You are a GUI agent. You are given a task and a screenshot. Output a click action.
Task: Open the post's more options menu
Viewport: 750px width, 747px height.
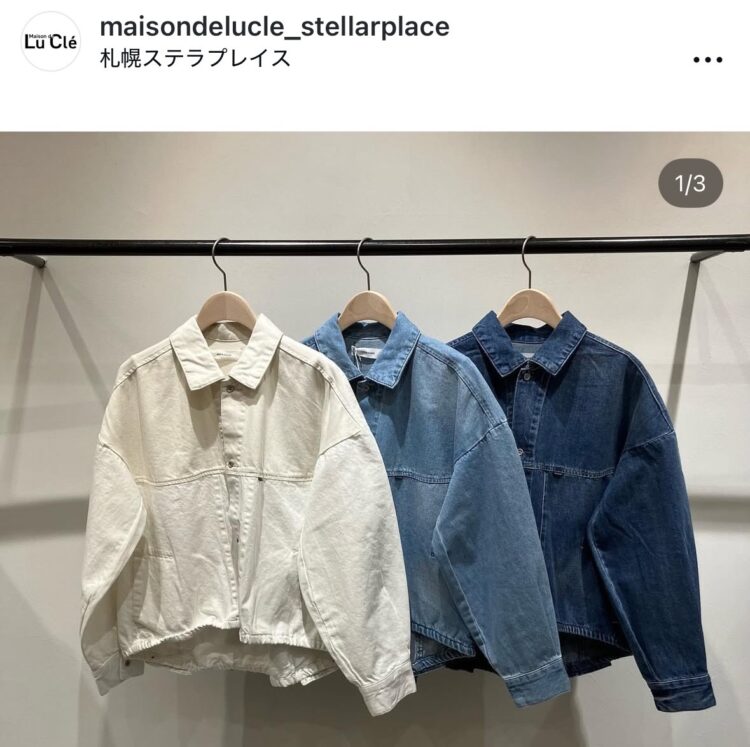[x=707, y=59]
